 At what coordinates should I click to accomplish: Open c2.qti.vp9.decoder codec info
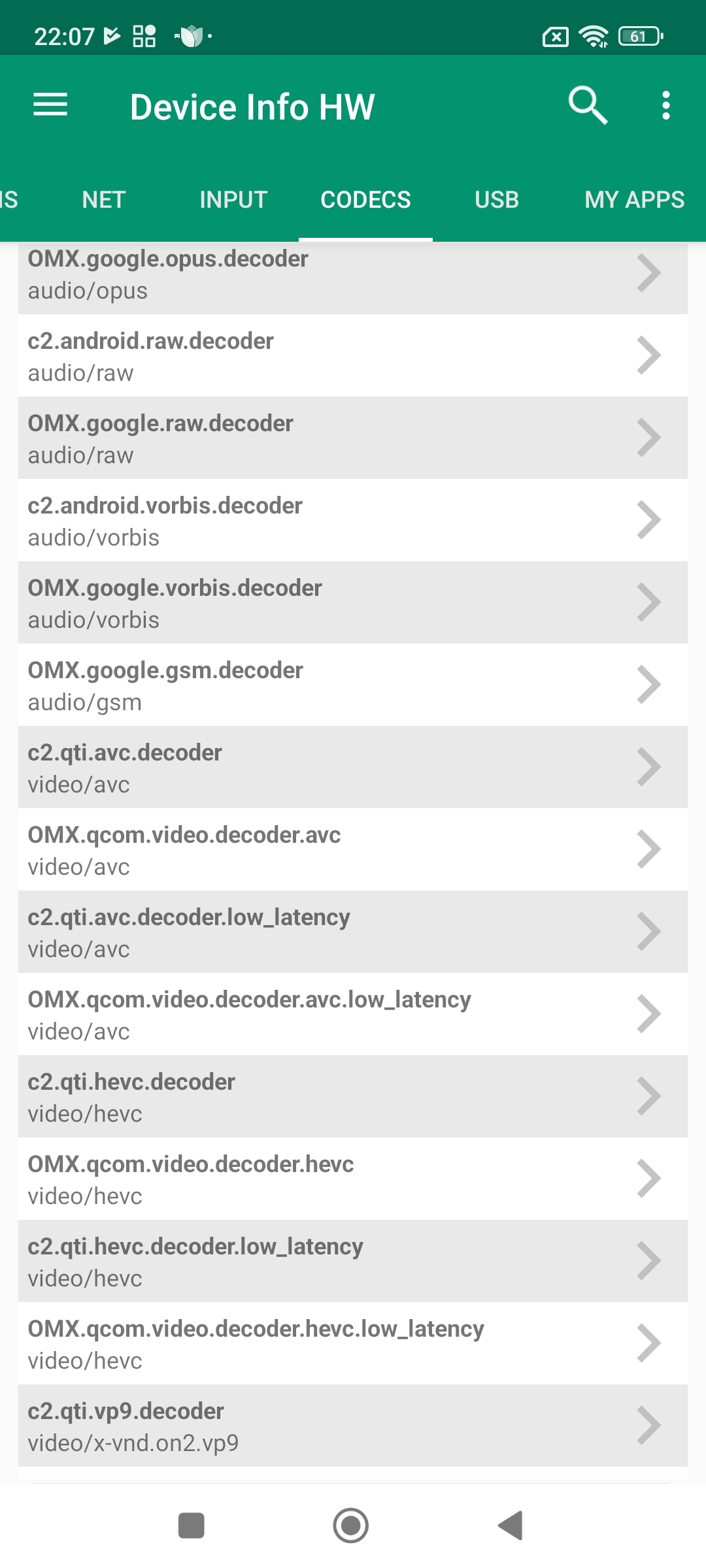tap(353, 1426)
